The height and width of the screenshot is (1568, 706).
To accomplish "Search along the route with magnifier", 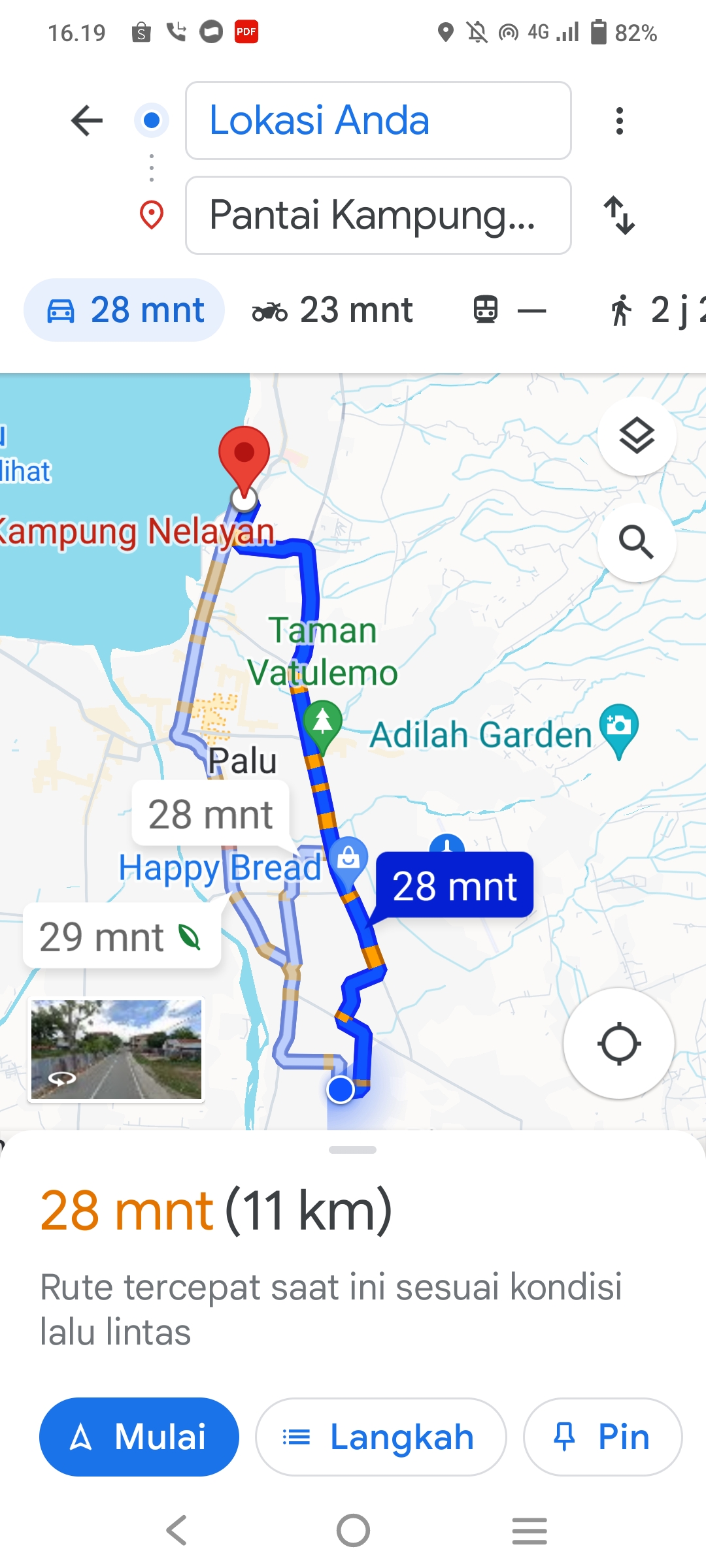I will click(637, 542).
